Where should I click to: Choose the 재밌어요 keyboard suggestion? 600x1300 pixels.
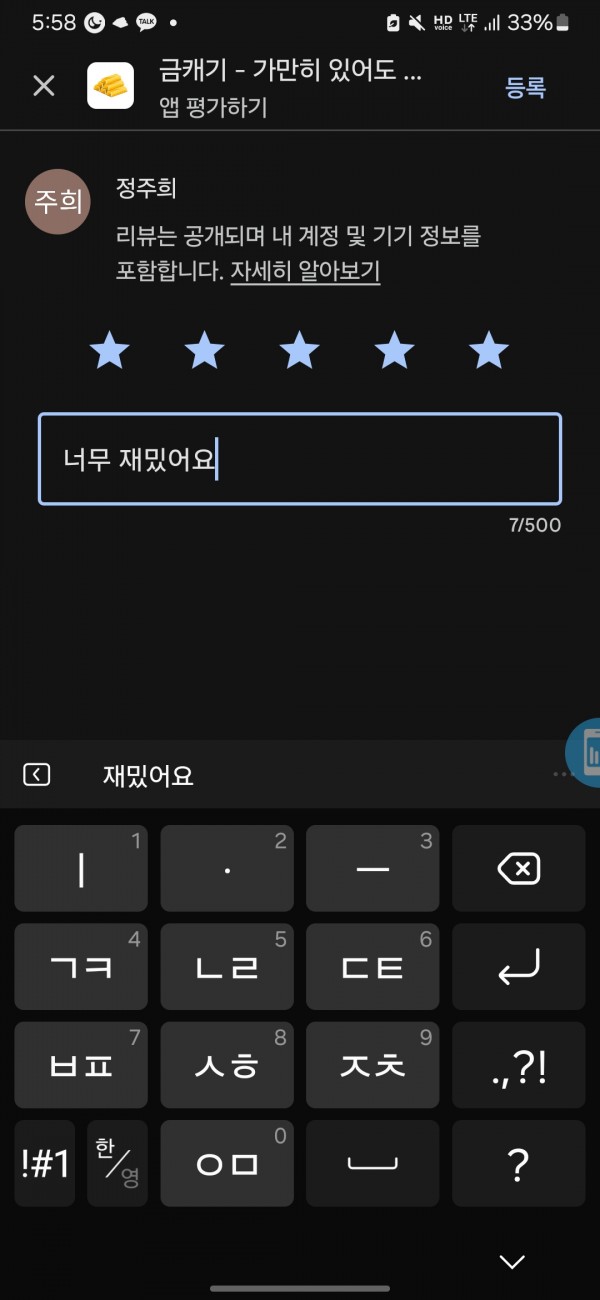point(148,775)
